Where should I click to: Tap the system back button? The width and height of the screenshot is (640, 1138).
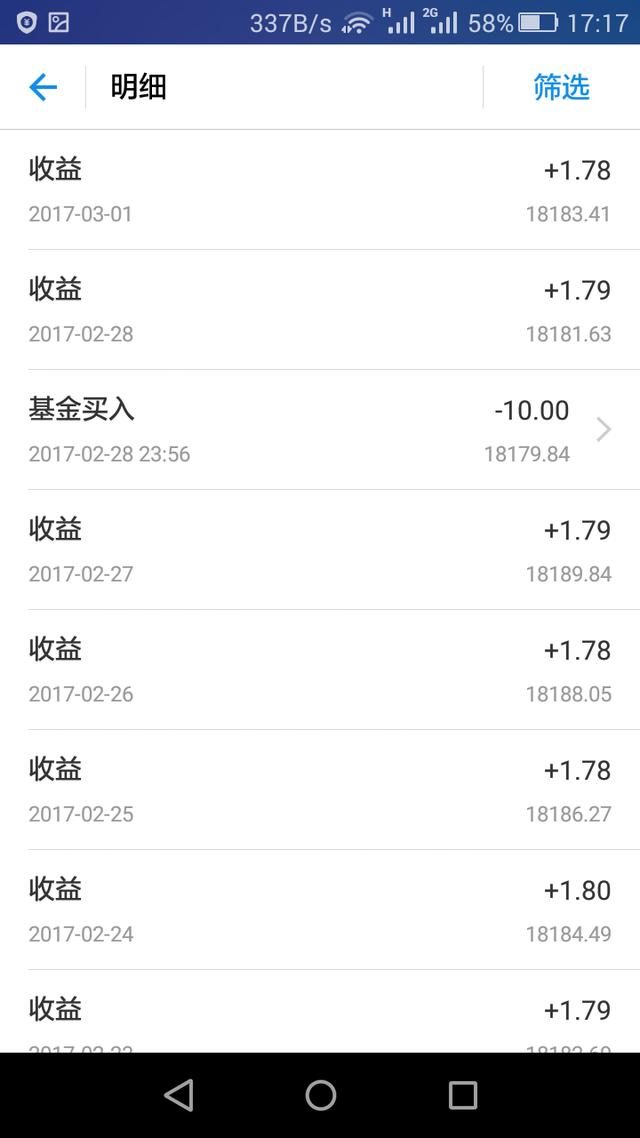point(179,1094)
